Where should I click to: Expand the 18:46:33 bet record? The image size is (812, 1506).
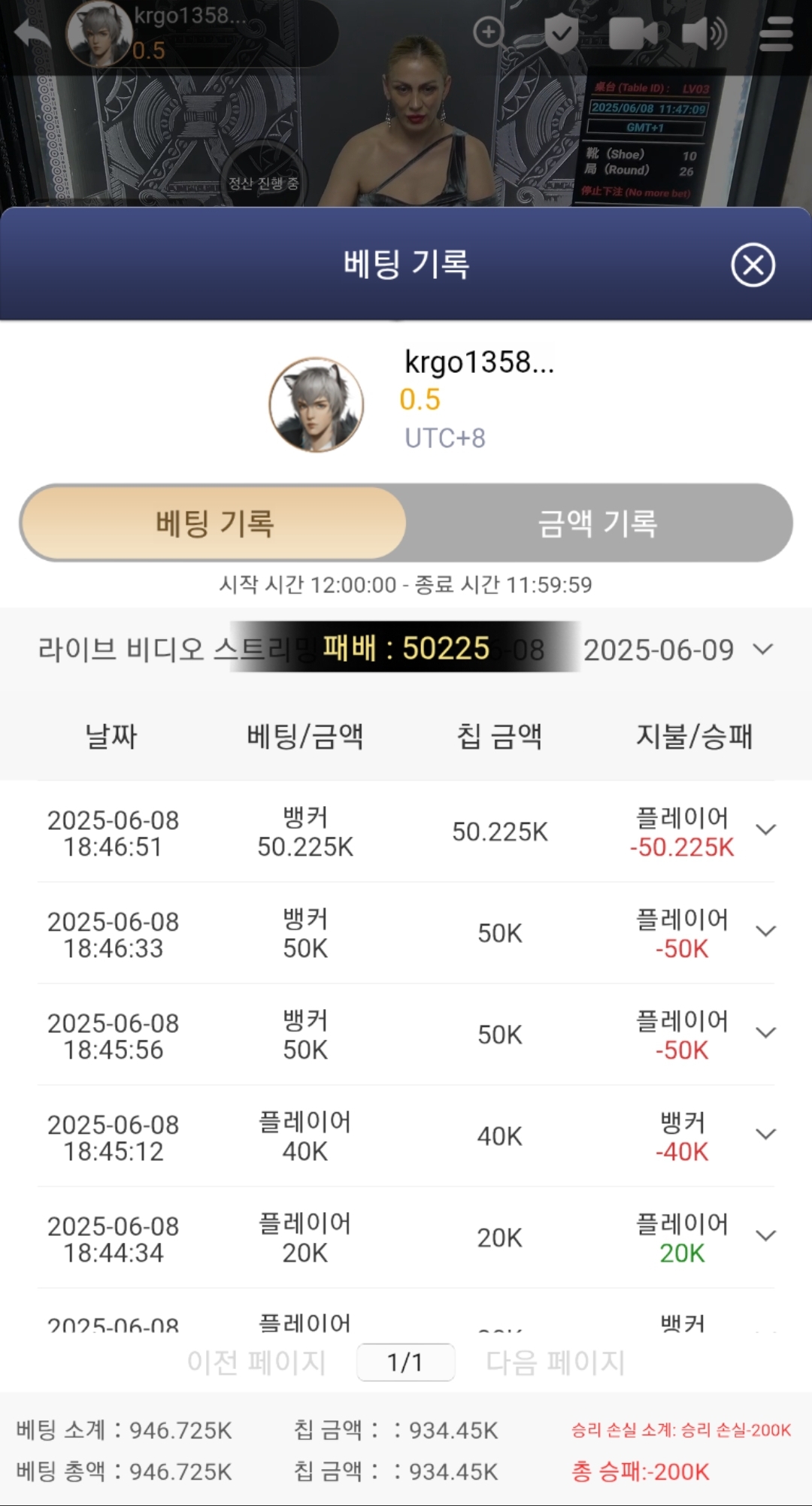pyautogui.click(x=765, y=932)
